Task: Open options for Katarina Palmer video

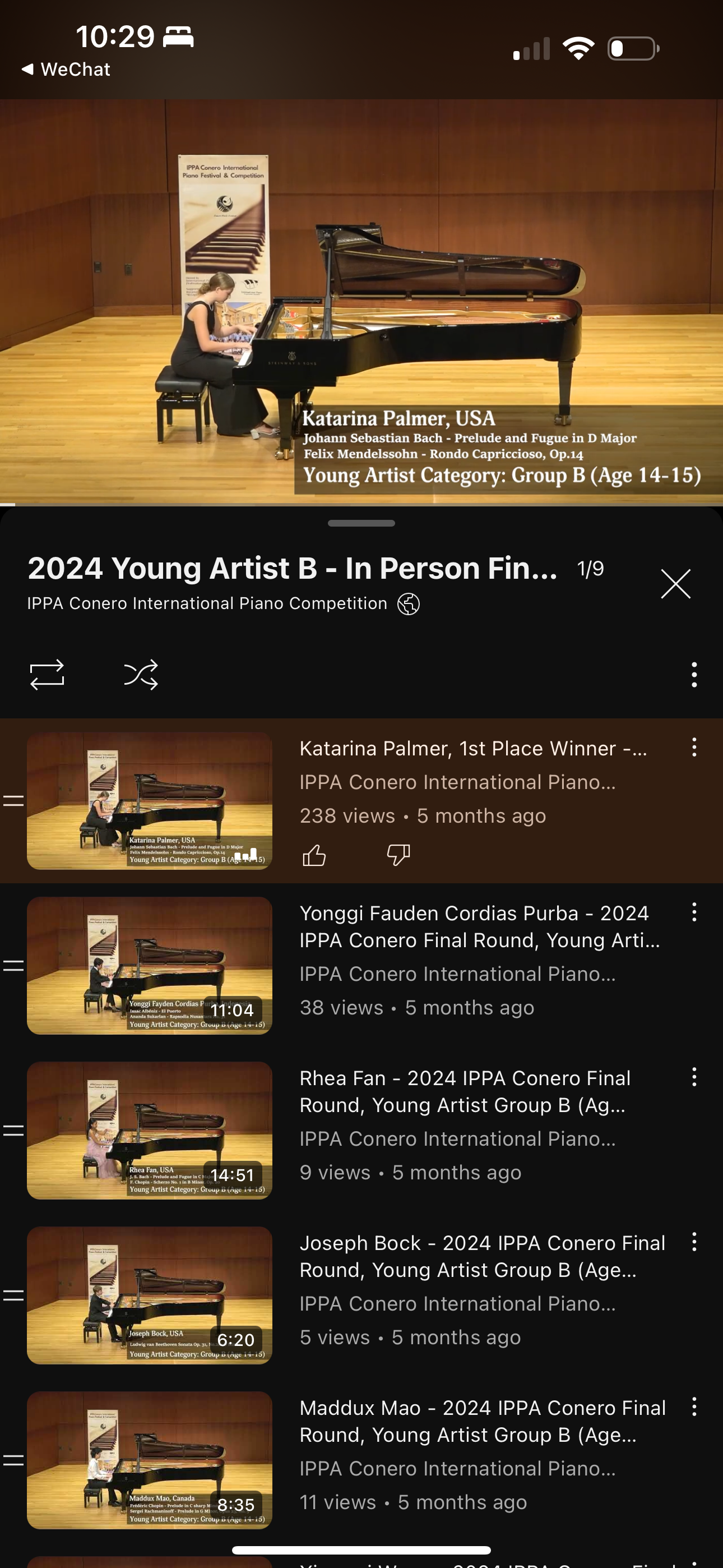Action: click(x=694, y=748)
